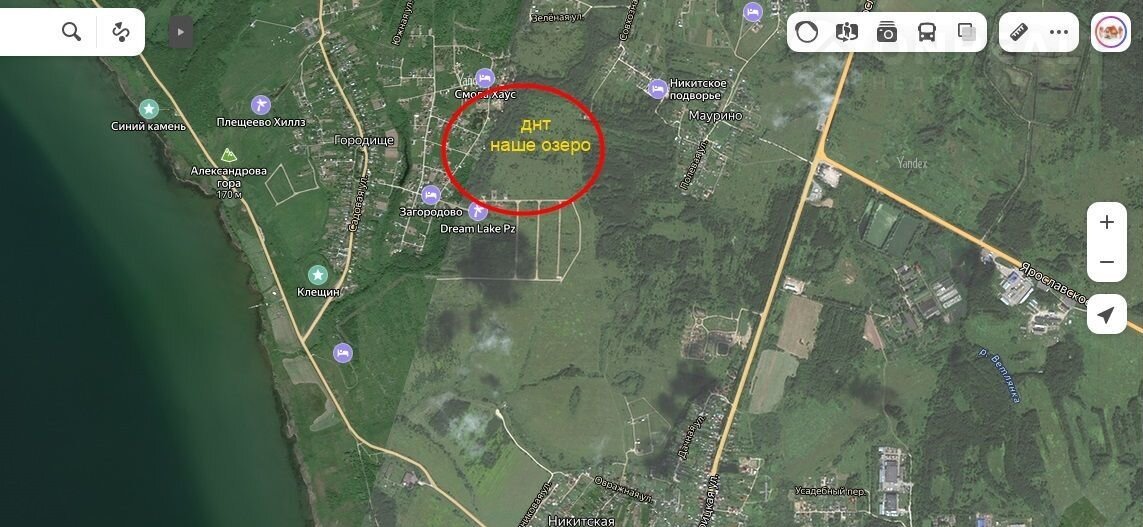
Task: Show public transport on the map
Action: coord(927,32)
